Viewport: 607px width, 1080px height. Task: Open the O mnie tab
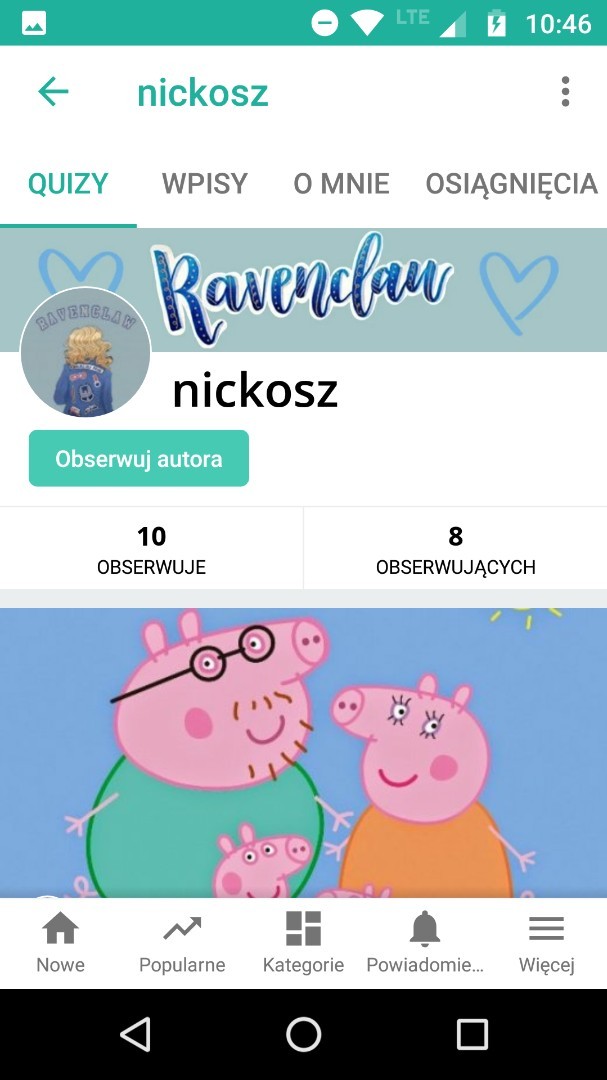(x=341, y=184)
